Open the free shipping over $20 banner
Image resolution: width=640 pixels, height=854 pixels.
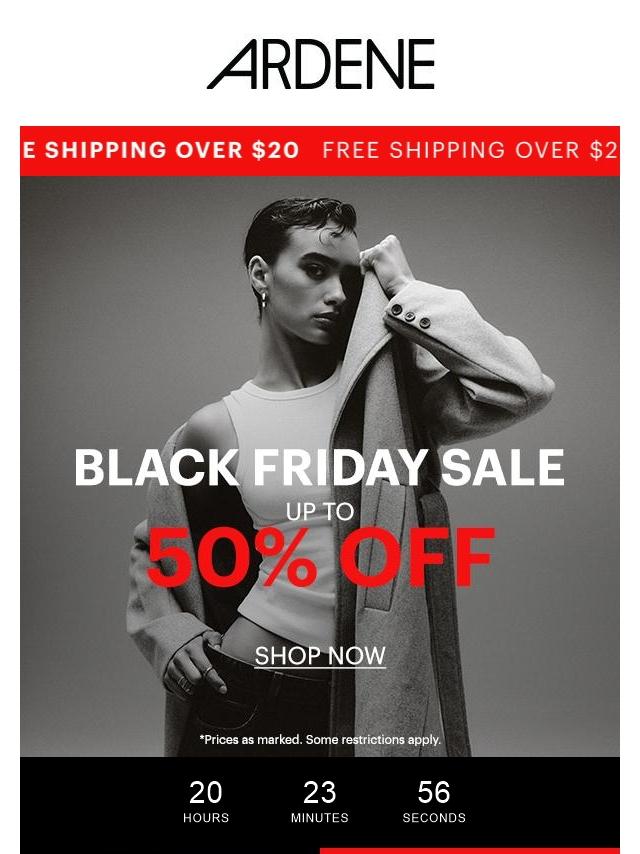coord(320,151)
